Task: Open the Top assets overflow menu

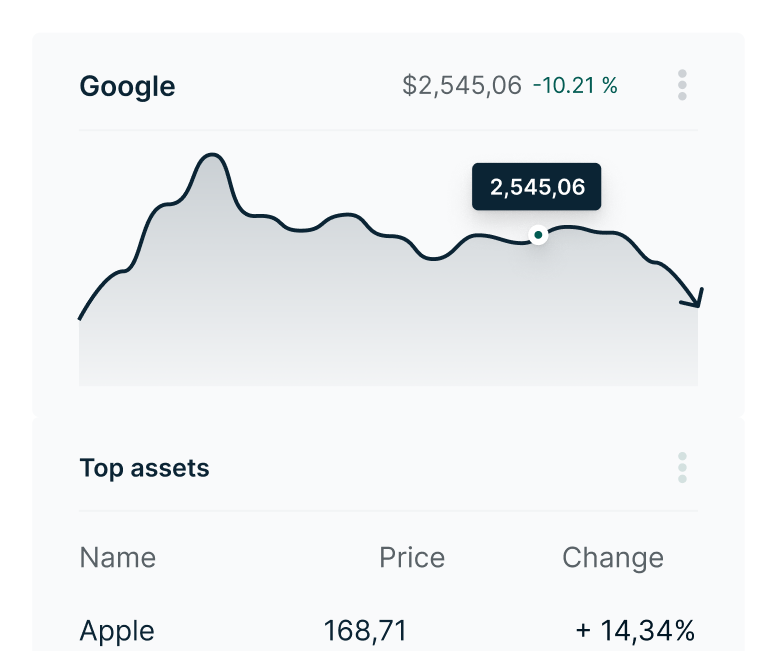Action: click(x=682, y=467)
